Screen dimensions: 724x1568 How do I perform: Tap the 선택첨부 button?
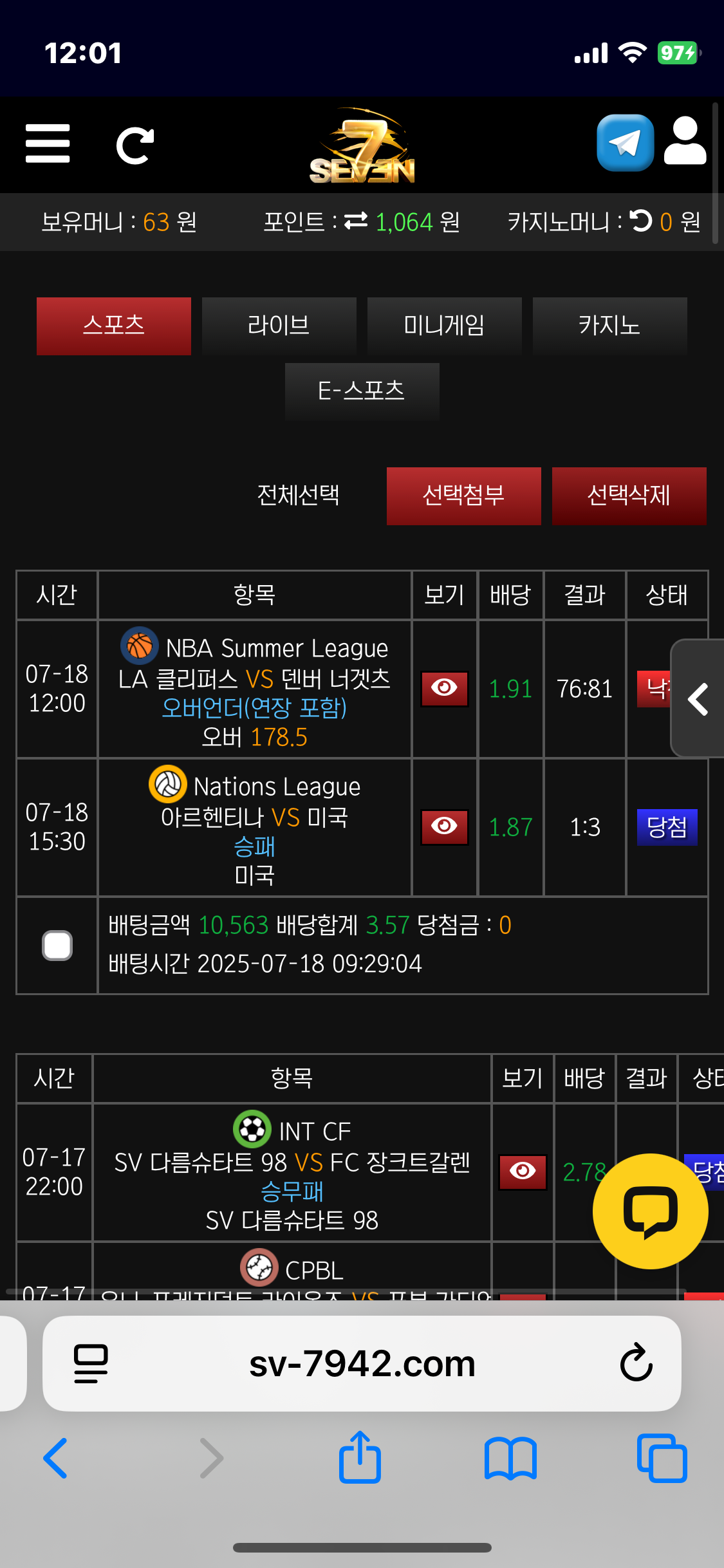tap(463, 496)
